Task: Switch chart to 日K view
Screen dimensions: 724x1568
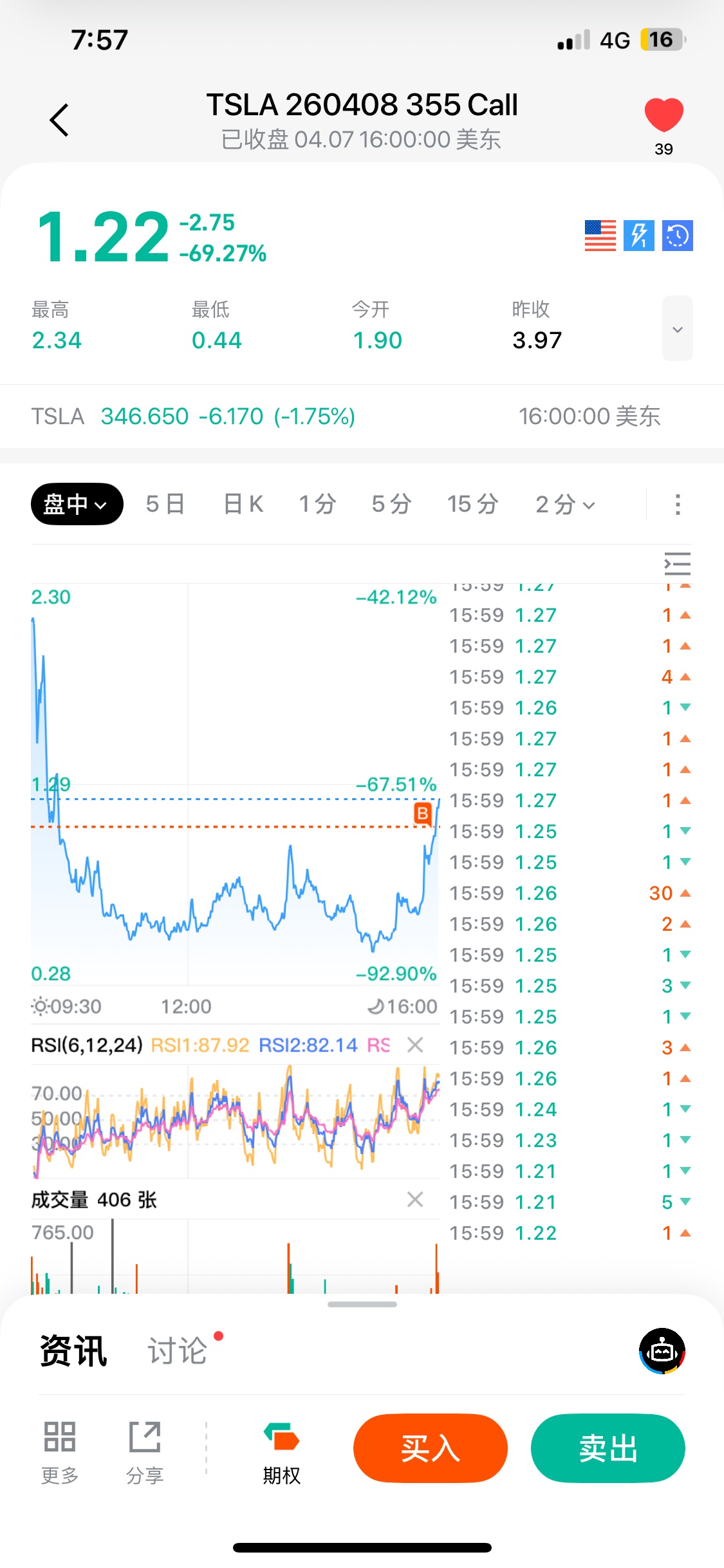Action: [243, 504]
